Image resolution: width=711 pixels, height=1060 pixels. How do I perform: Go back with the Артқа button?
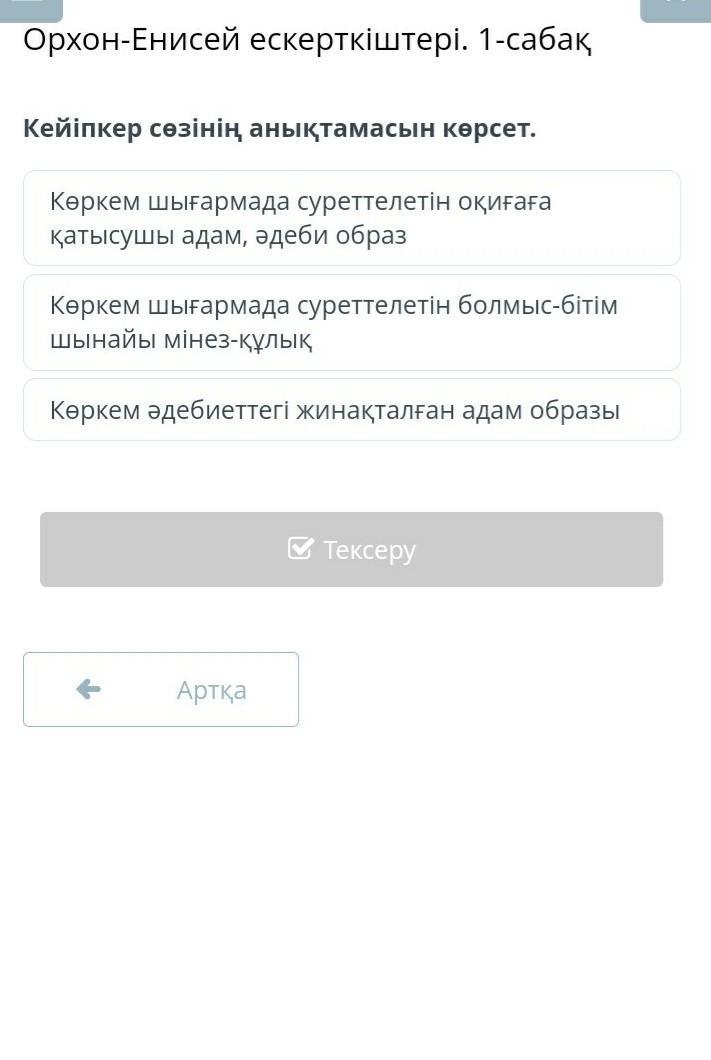tap(161, 690)
